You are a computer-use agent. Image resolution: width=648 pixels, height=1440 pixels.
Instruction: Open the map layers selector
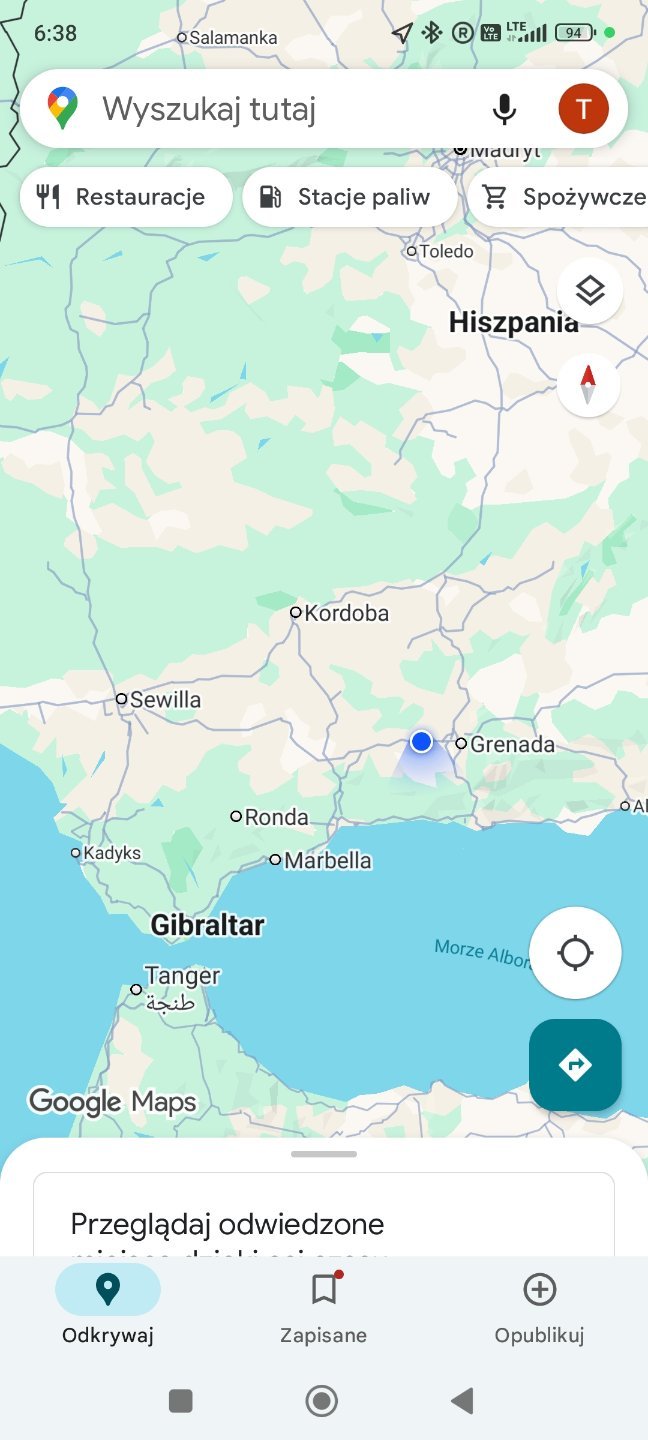[x=590, y=291]
